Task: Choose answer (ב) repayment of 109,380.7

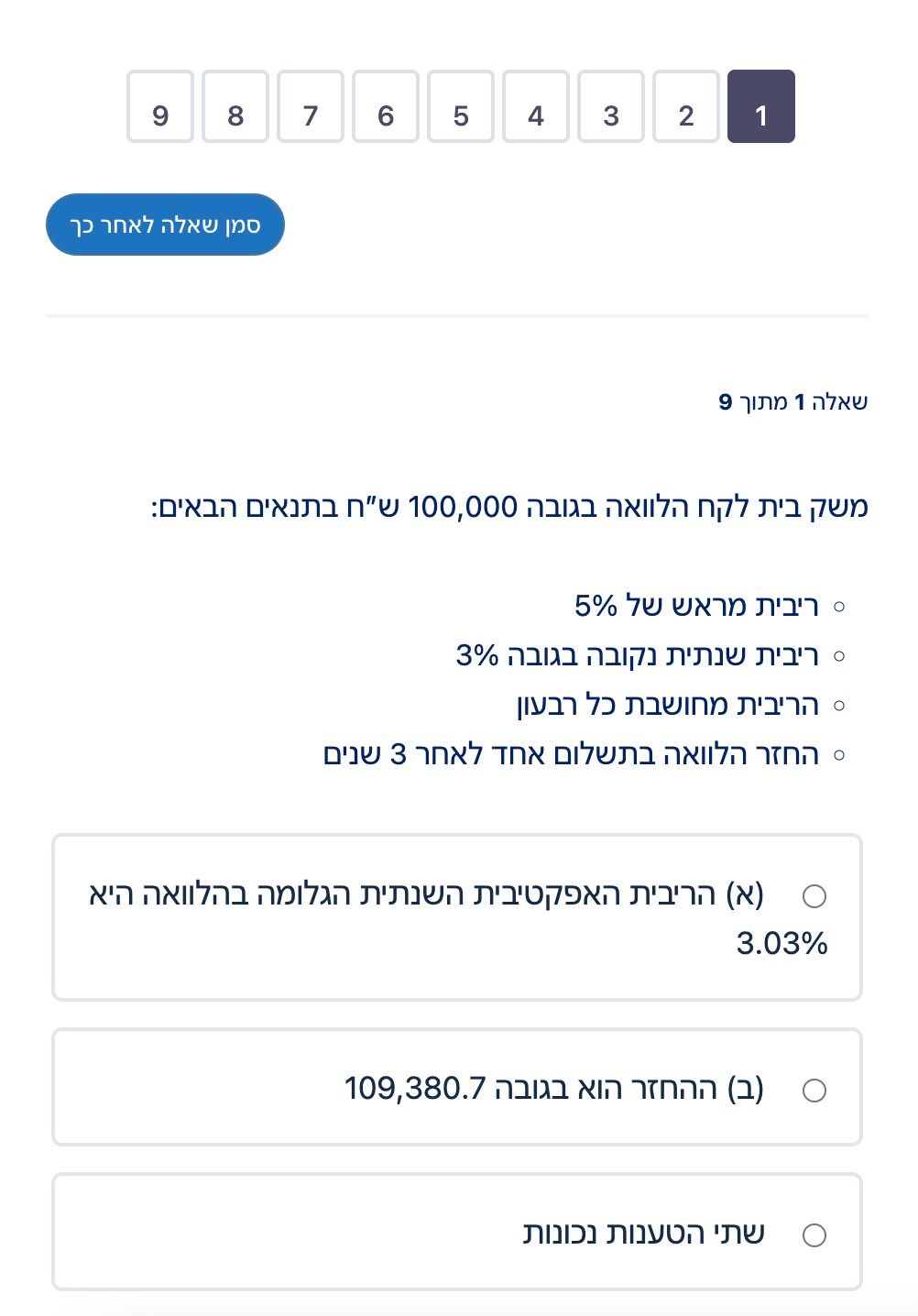Action: [814, 1090]
